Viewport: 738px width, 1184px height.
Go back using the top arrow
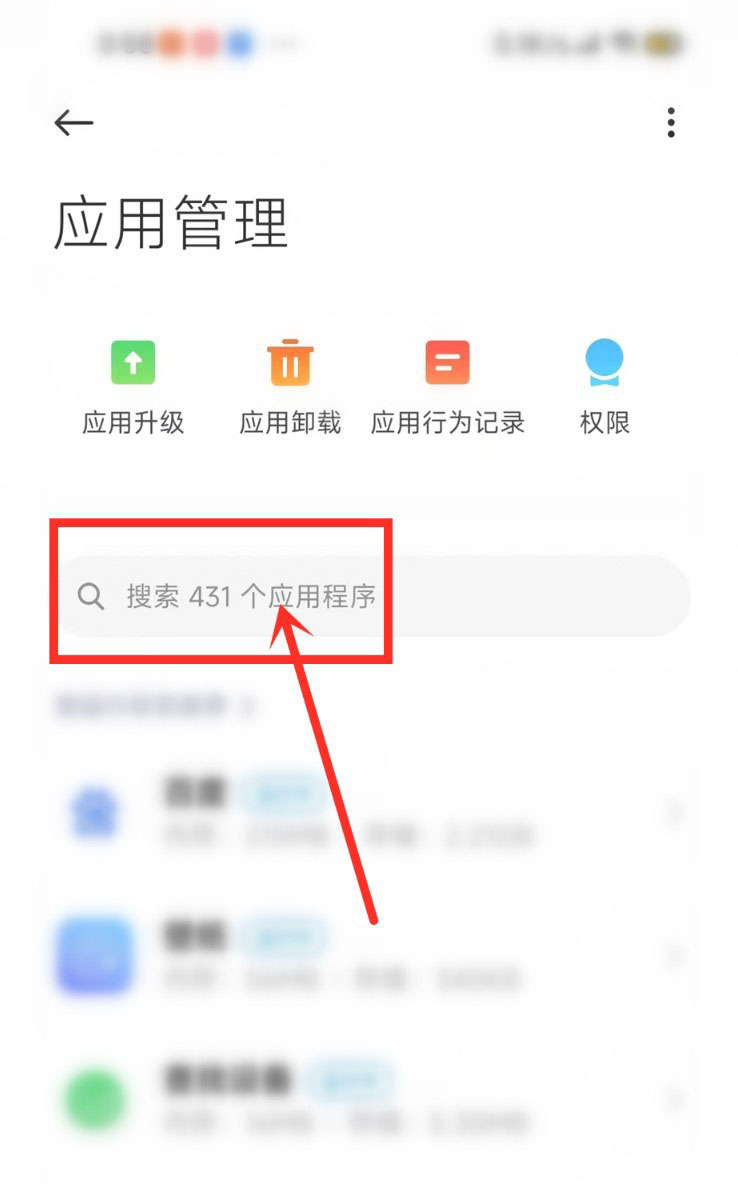tap(73, 123)
